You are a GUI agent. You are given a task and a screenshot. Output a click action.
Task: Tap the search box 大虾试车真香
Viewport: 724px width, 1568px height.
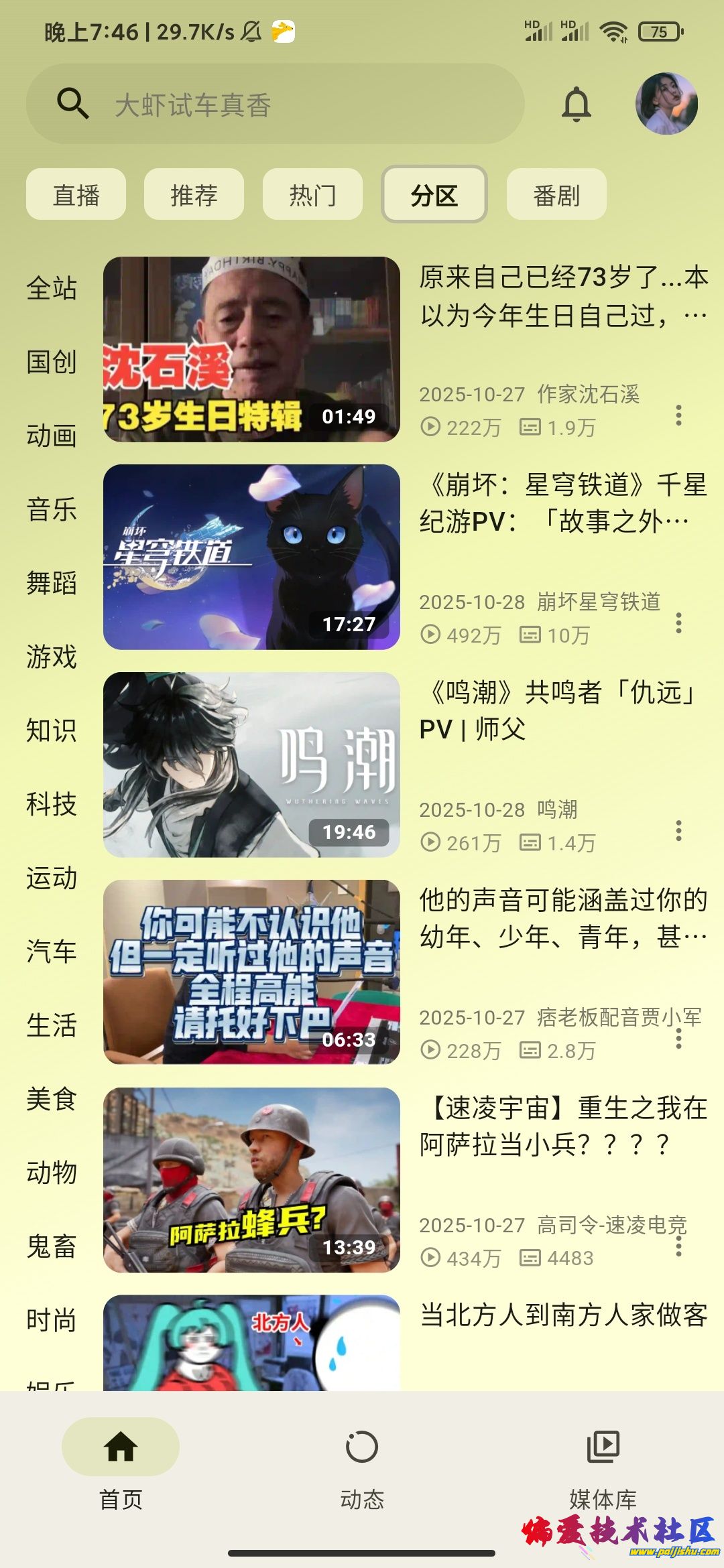click(x=275, y=105)
